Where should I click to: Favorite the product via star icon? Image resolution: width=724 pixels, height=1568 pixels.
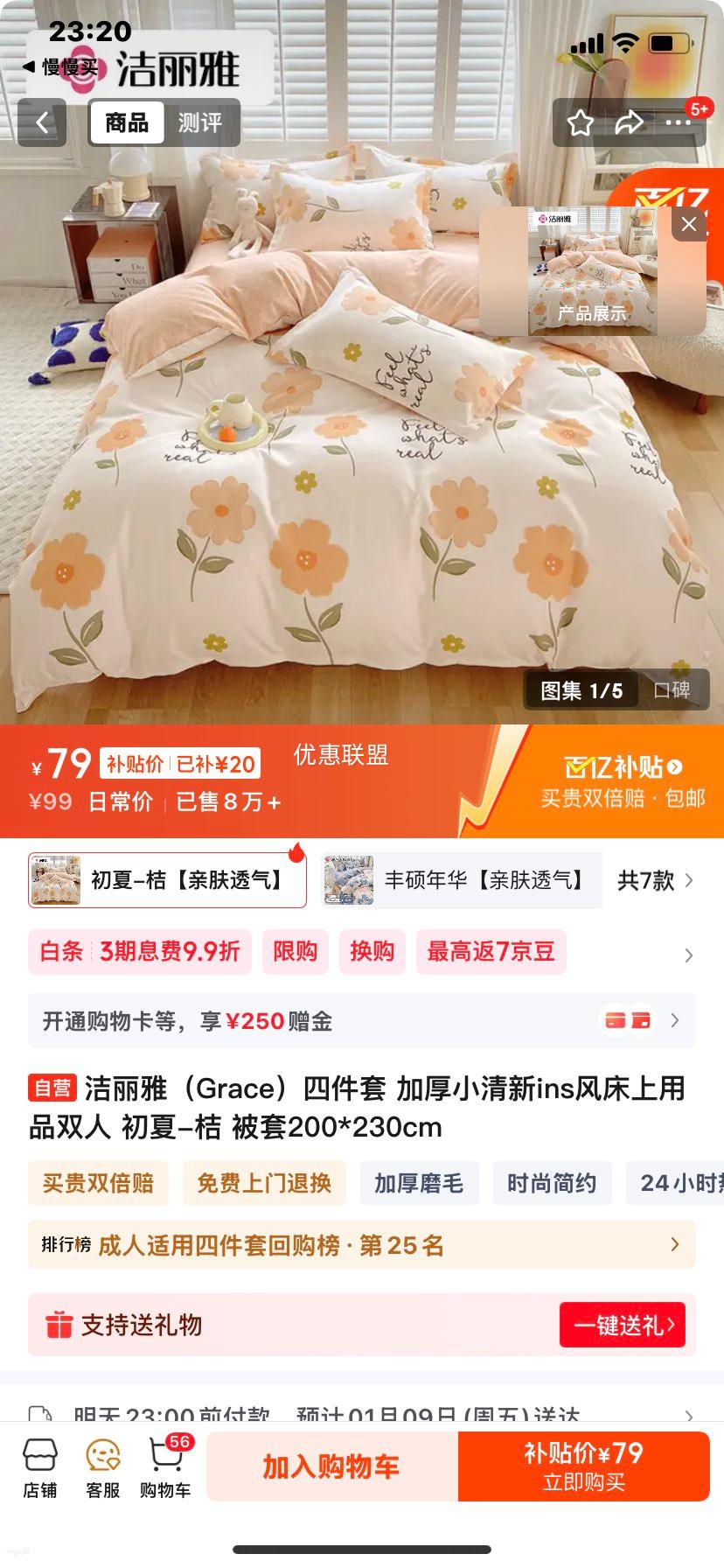pyautogui.click(x=580, y=123)
